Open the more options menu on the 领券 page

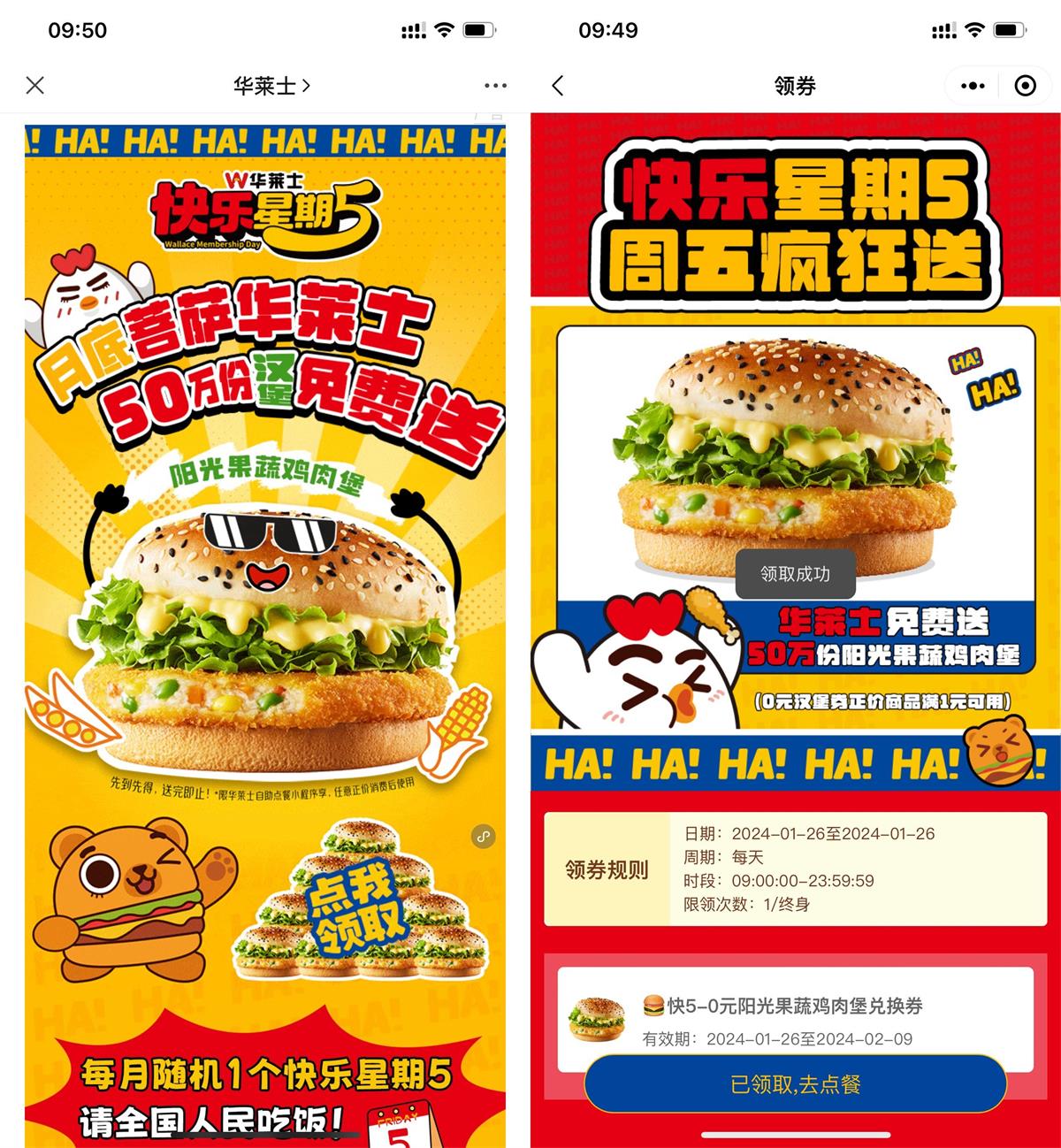coord(972,85)
